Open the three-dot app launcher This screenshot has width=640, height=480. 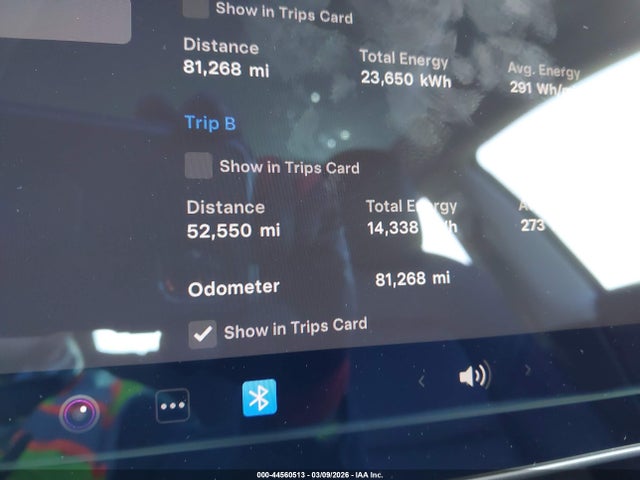pyautogui.click(x=173, y=406)
